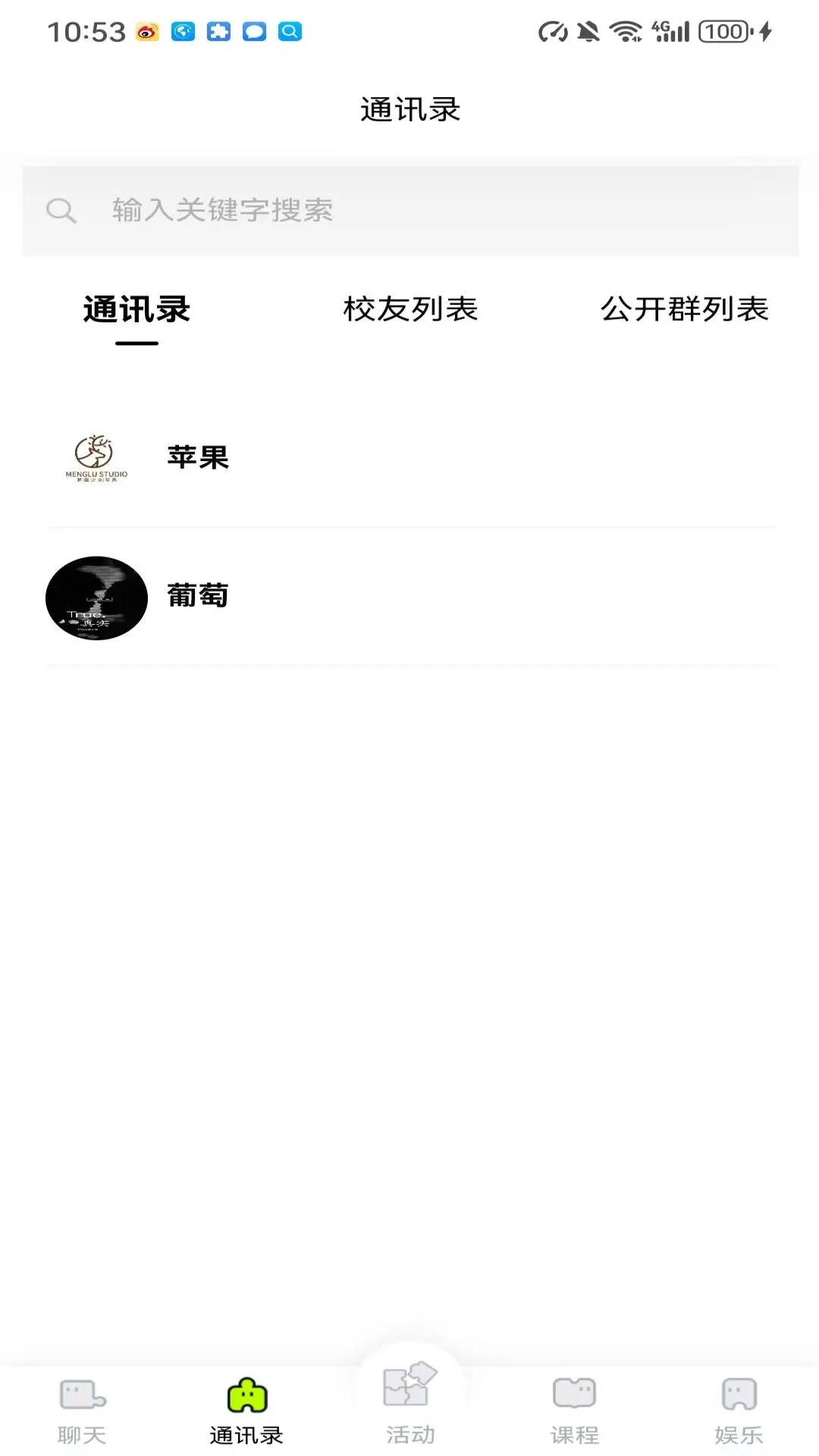Open the 苹果 contact avatar
Viewport: 819px width, 1456px height.
click(x=96, y=458)
